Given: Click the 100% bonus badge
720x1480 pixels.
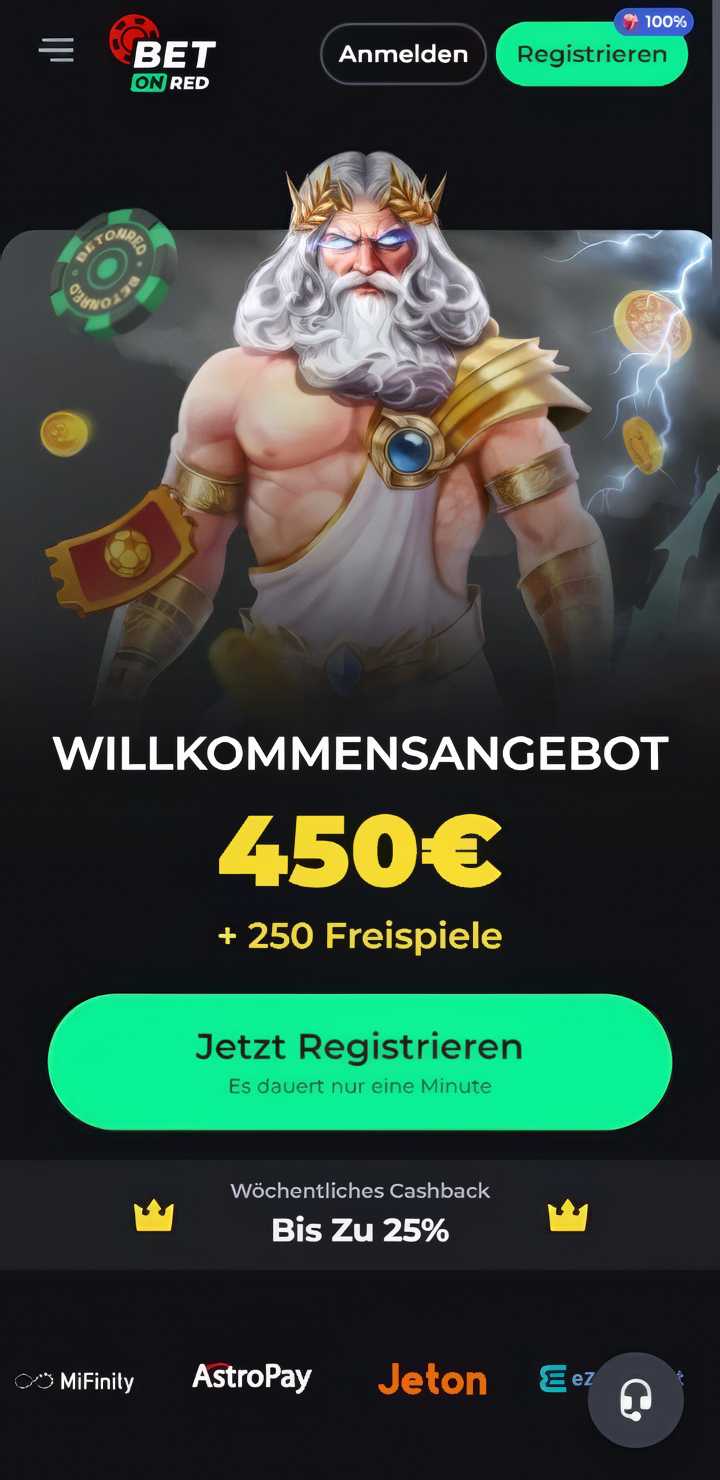Looking at the screenshot, I should pos(653,21).
